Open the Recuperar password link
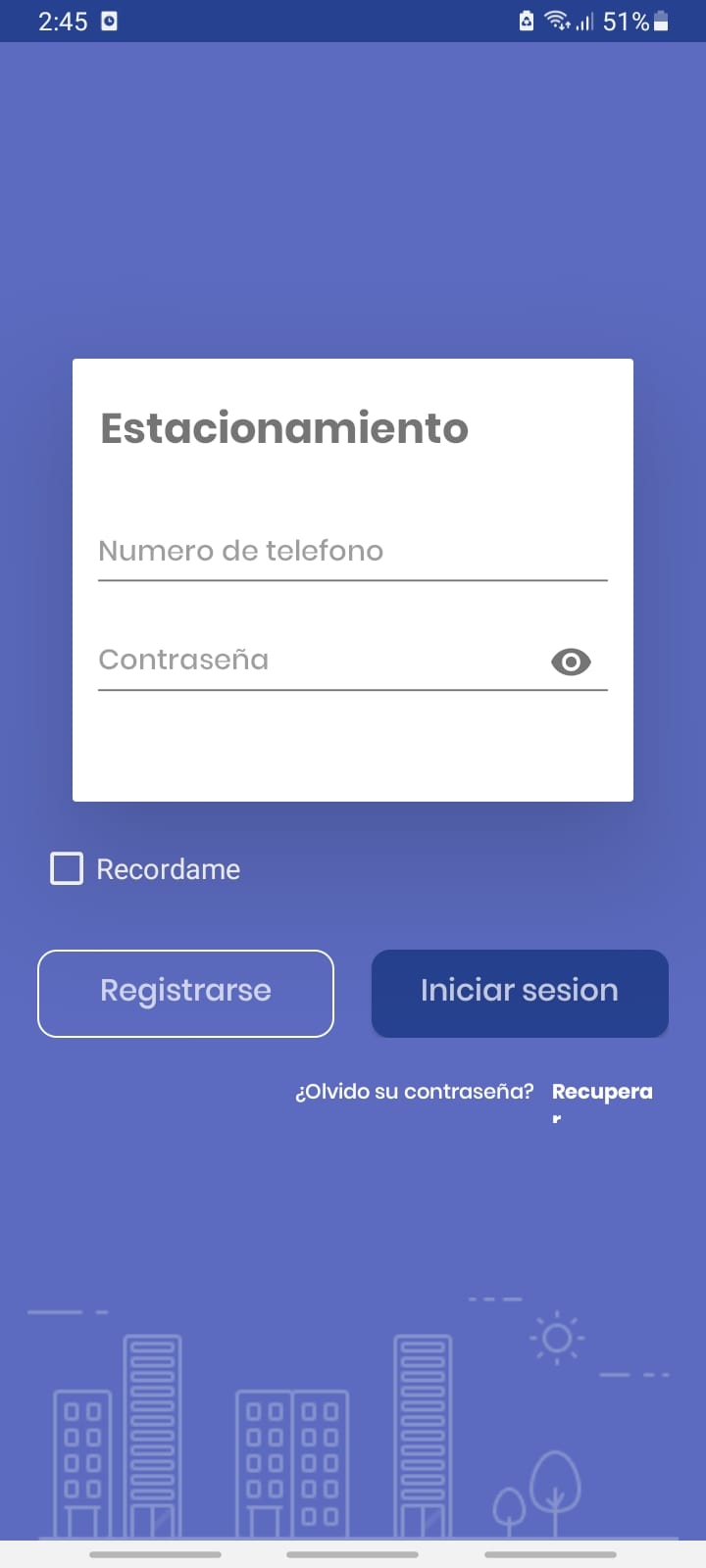The height and width of the screenshot is (1568, 706). [x=601, y=1094]
